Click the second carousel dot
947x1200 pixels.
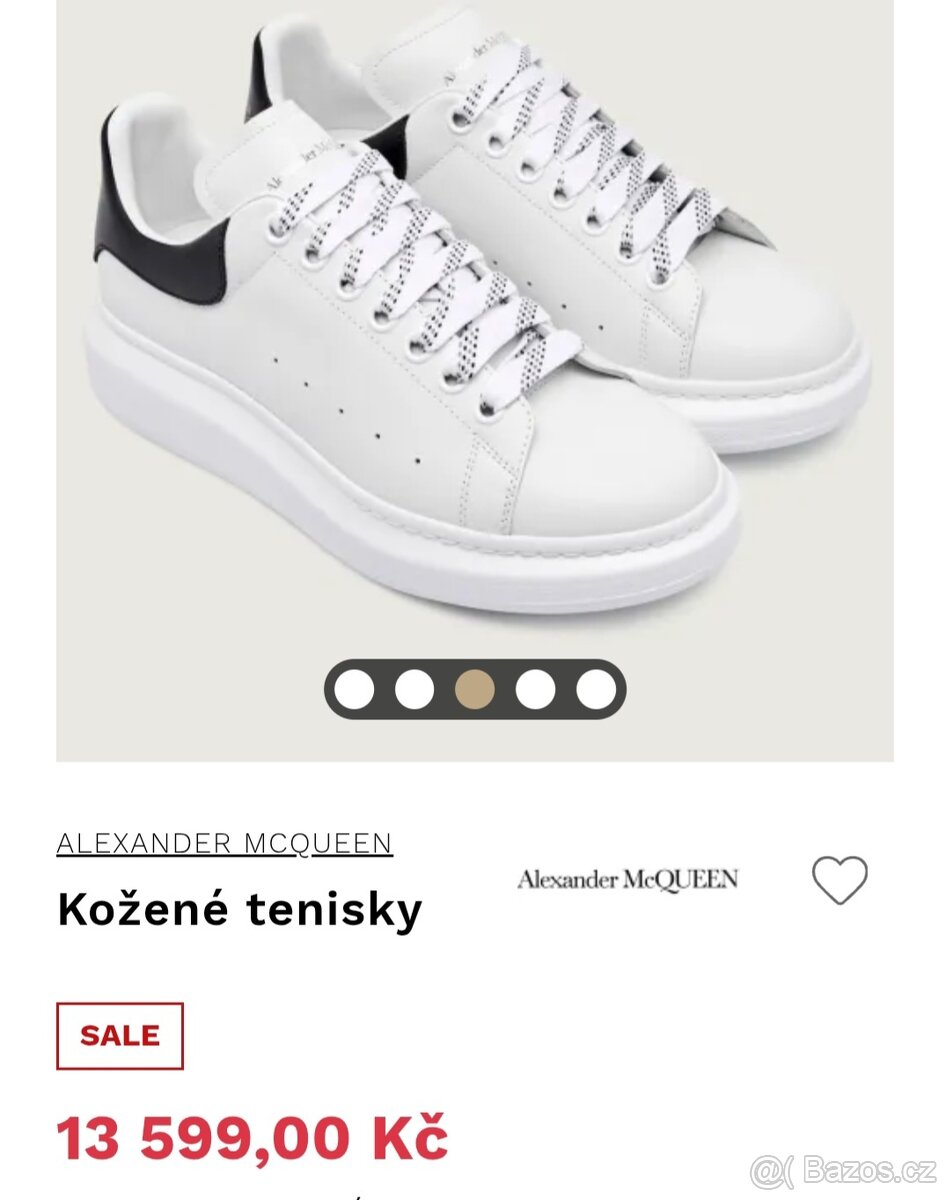coord(413,688)
